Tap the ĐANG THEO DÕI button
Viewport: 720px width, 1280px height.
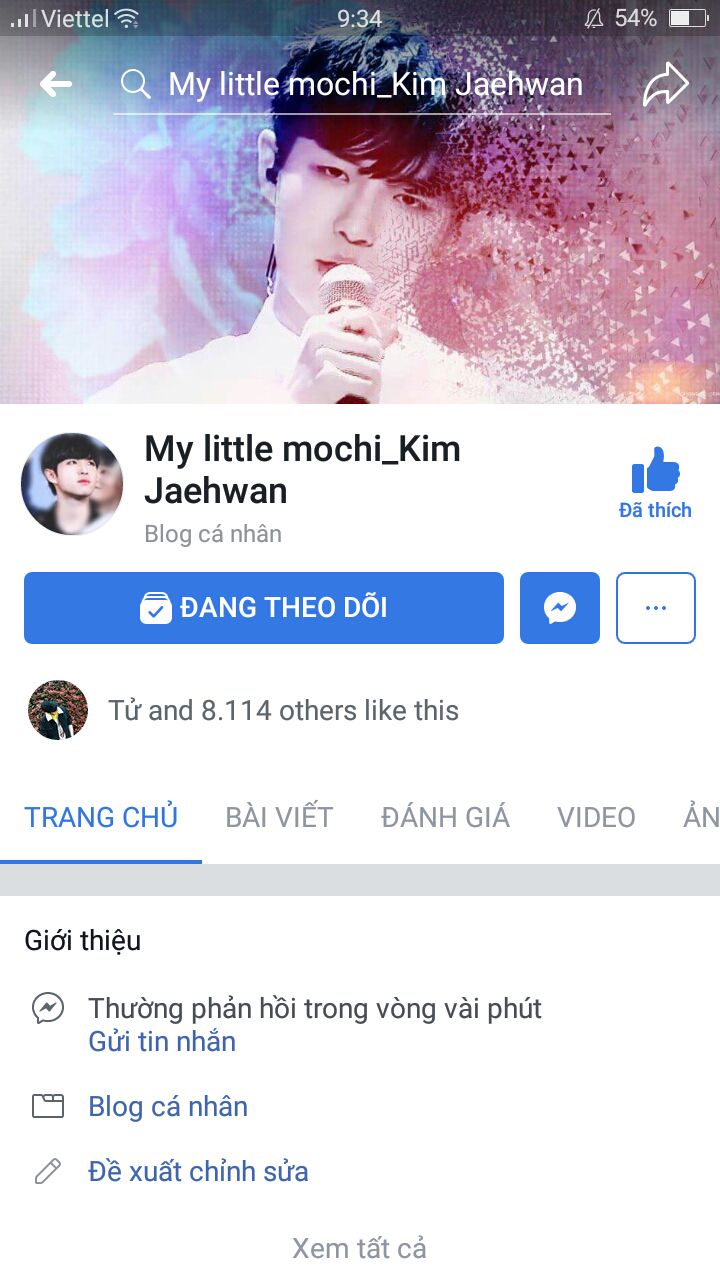point(264,608)
